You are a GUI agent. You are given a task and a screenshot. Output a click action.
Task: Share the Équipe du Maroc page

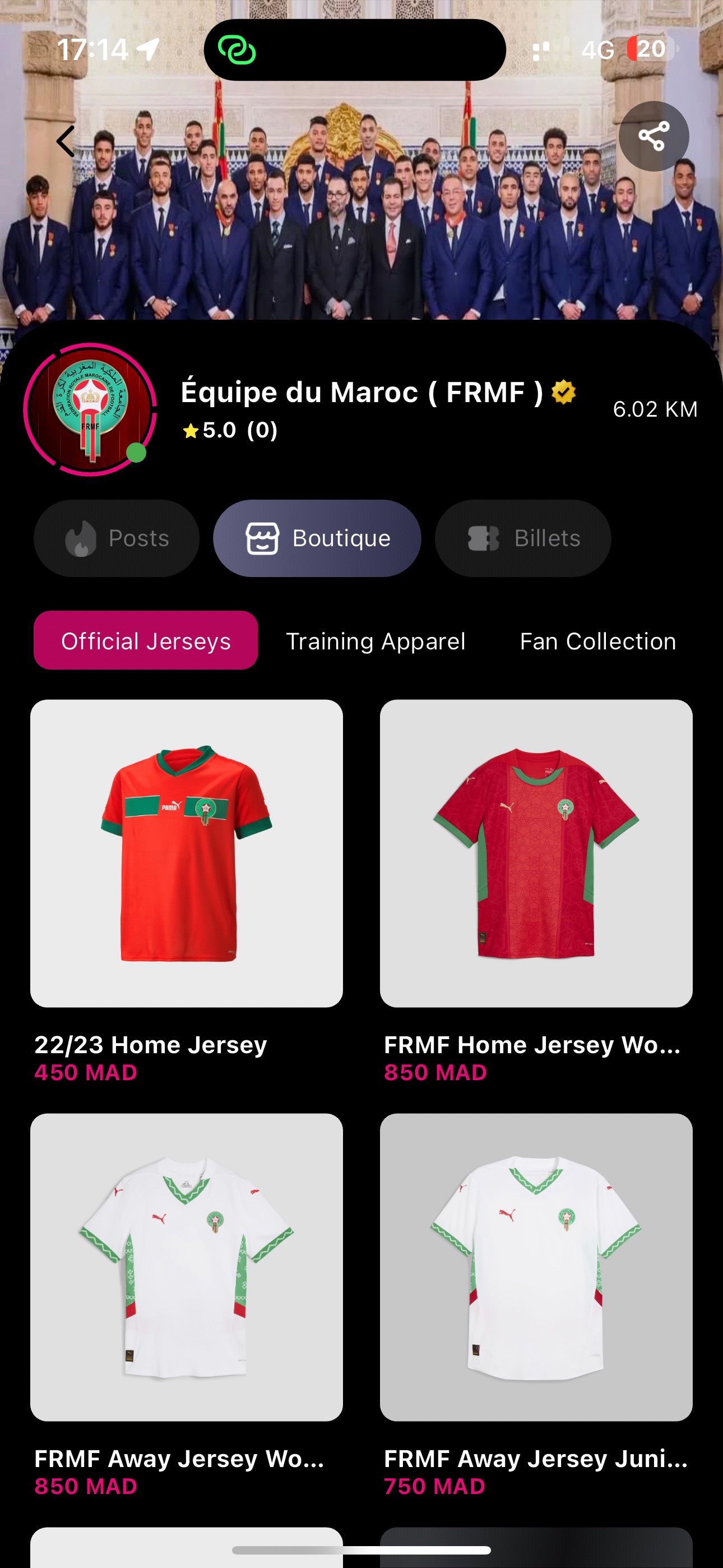(654, 136)
